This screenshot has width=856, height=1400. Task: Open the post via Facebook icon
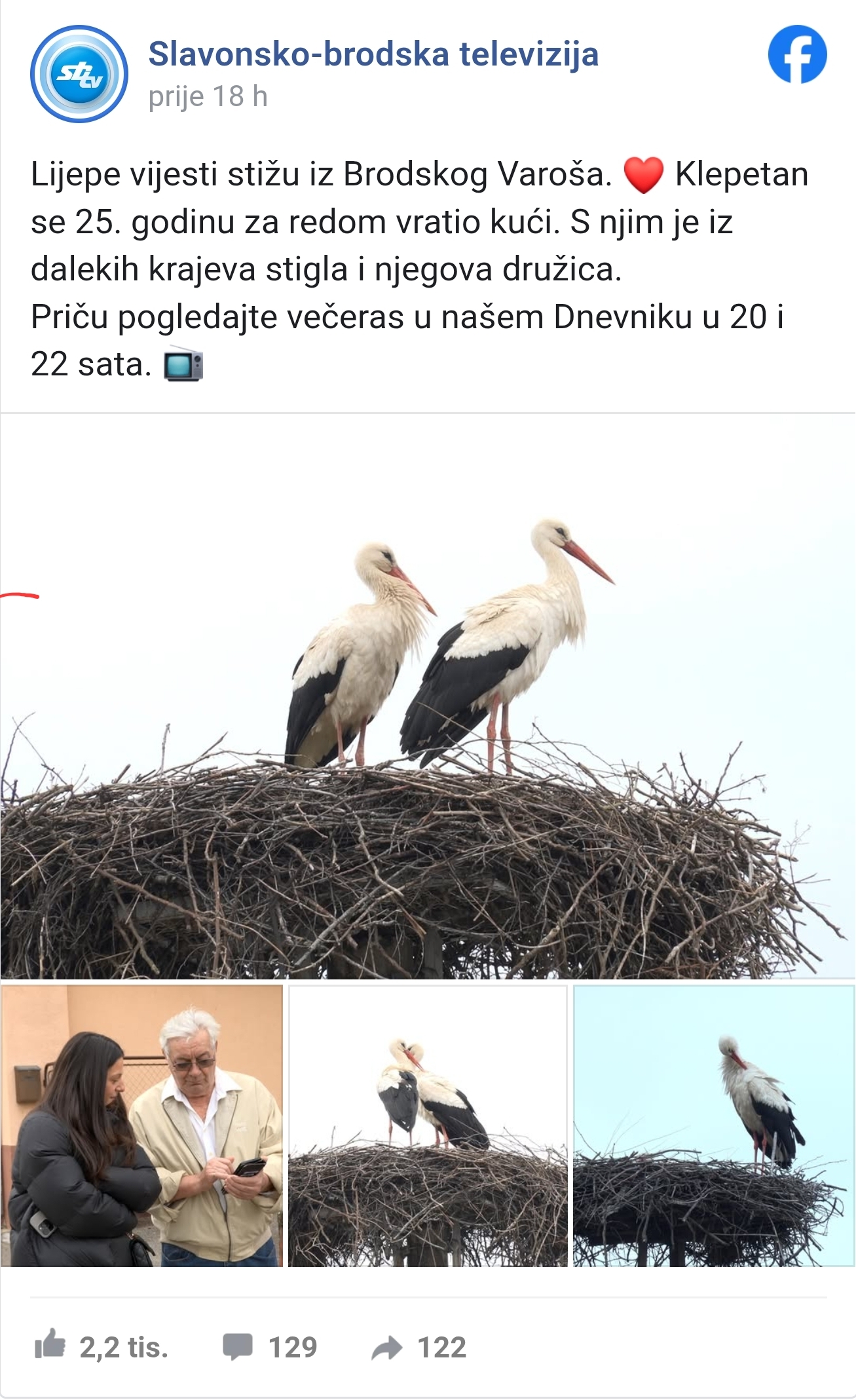point(797,54)
